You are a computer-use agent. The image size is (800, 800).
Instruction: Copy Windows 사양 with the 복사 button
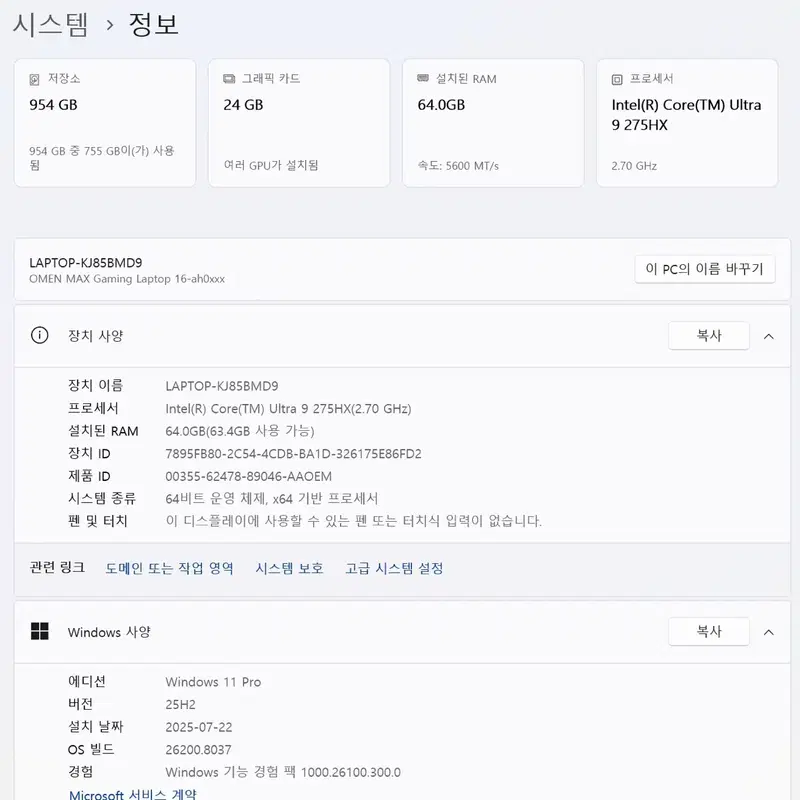(709, 632)
